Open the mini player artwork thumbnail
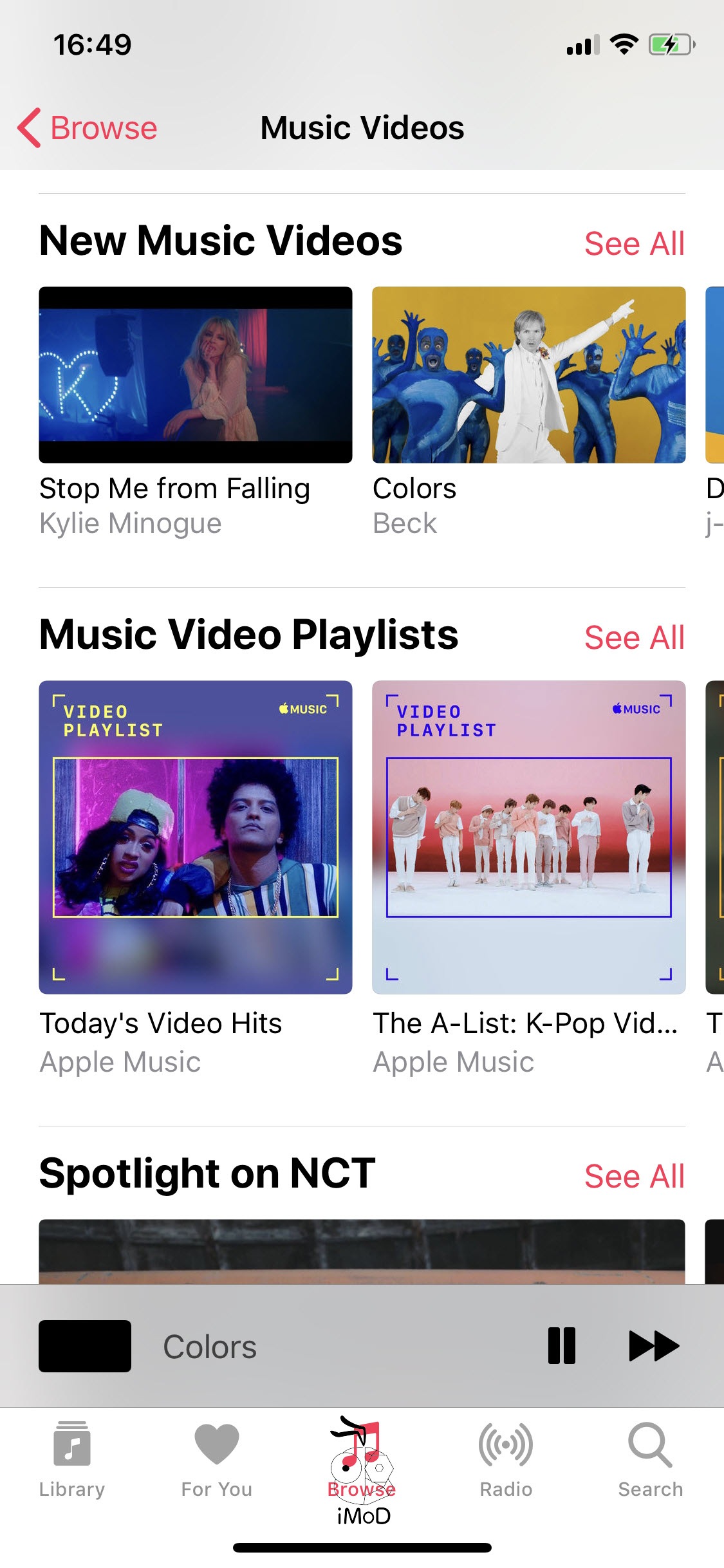 84,1345
